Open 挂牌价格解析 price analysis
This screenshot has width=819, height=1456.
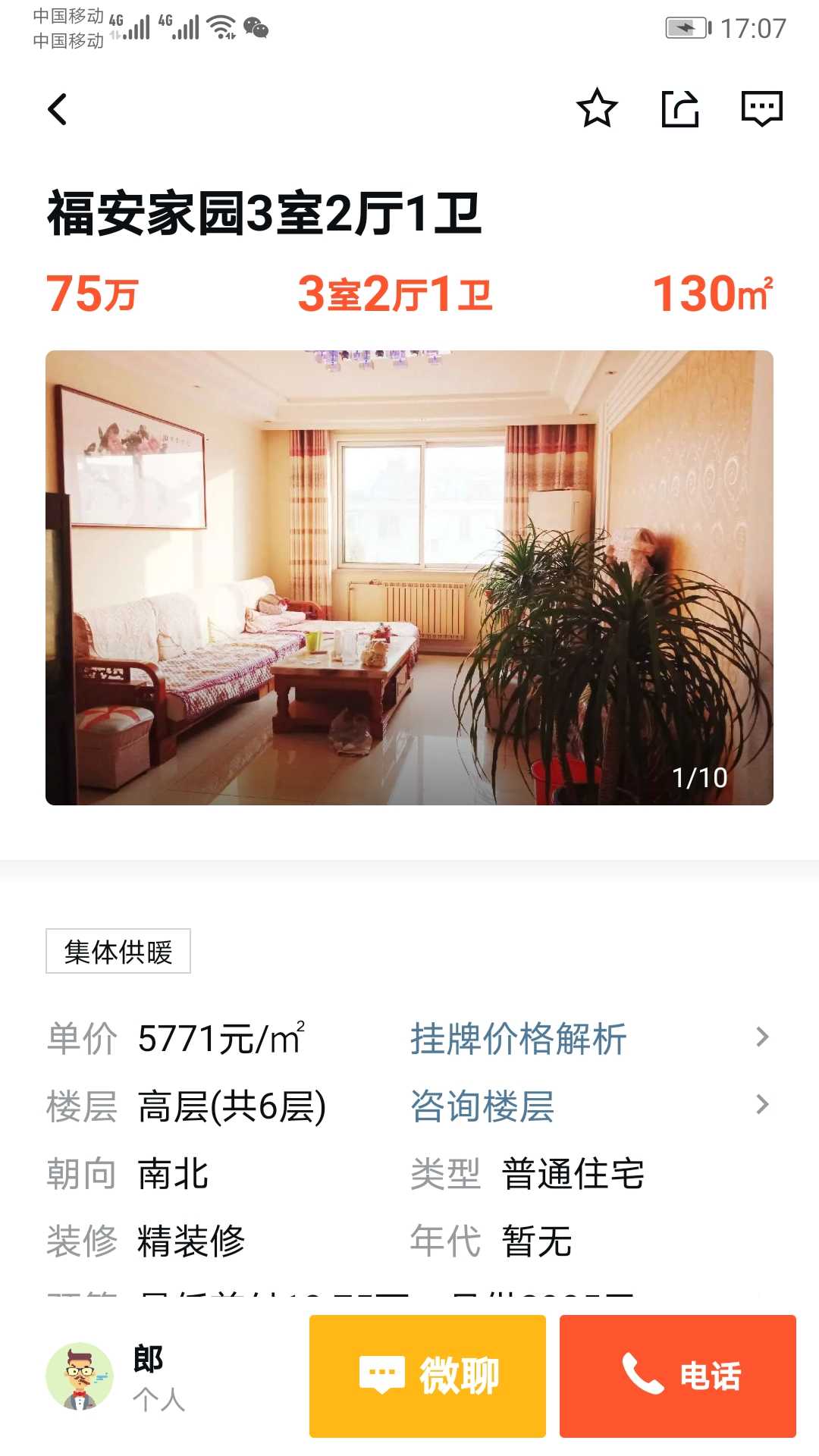pos(519,1038)
